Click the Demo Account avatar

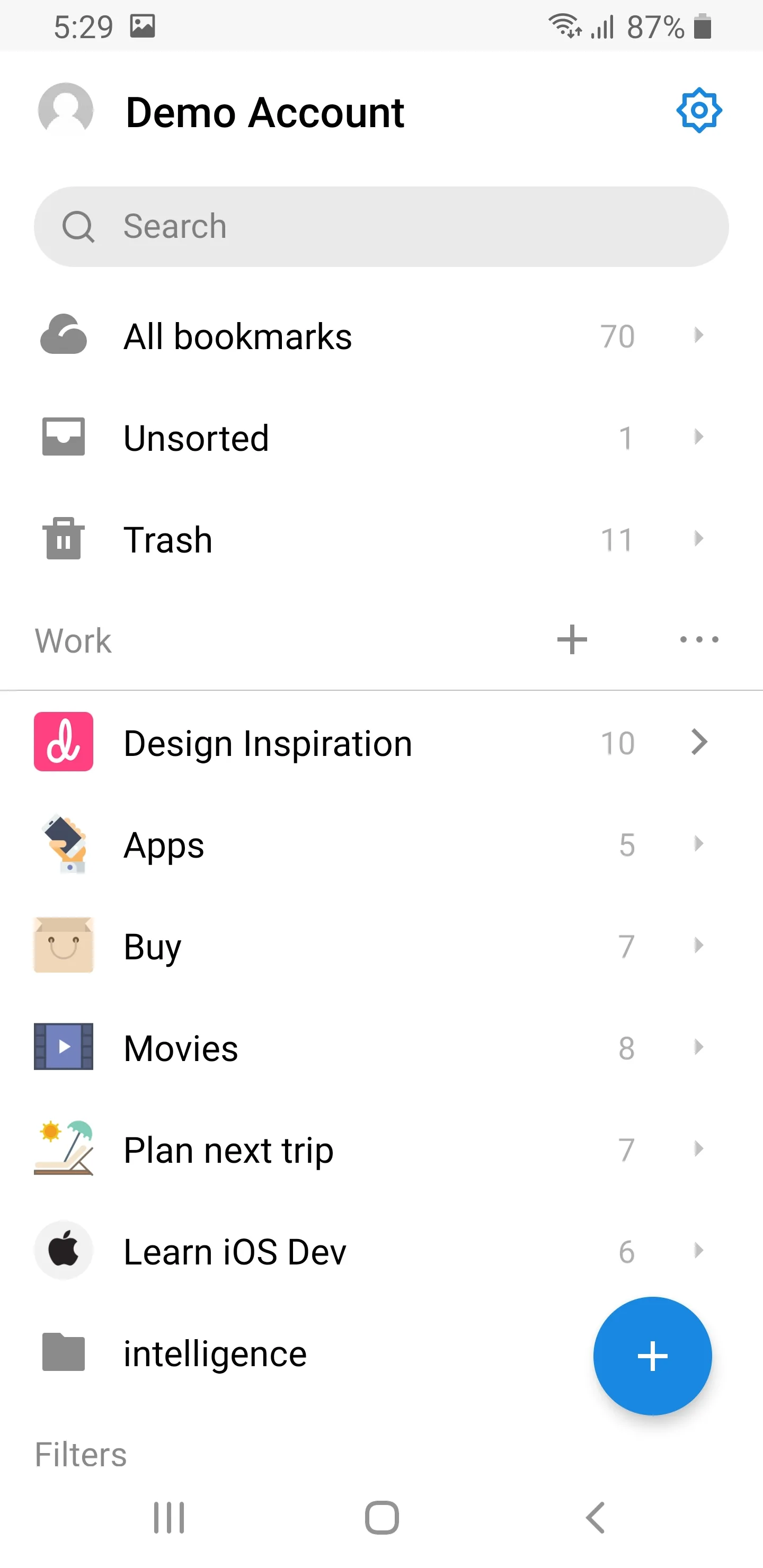pos(65,110)
